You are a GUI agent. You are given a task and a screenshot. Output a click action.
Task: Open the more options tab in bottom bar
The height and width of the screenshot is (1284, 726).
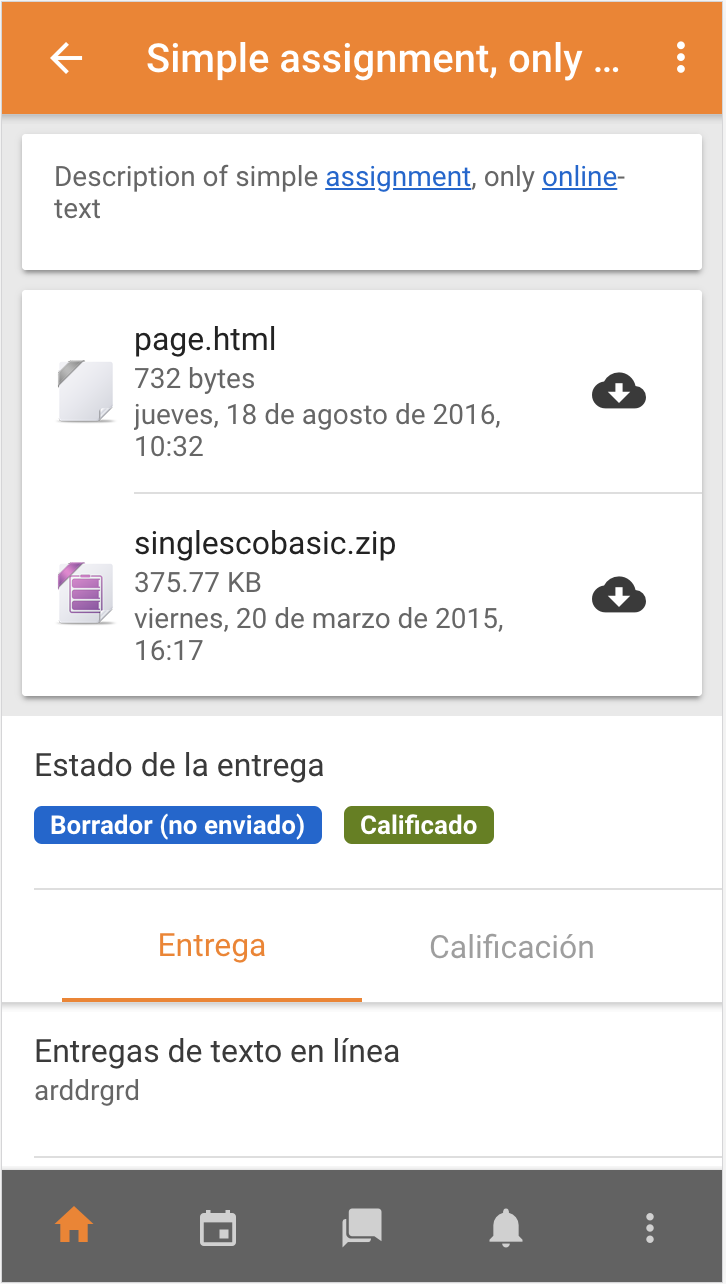tap(650, 1226)
